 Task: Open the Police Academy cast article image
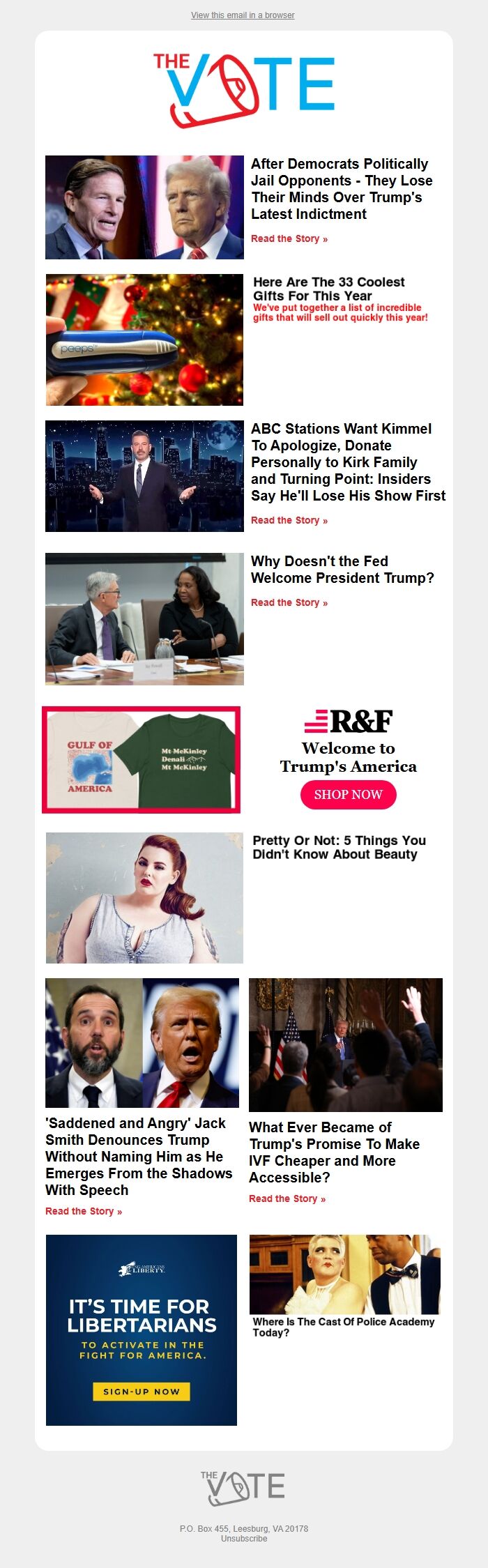345,1274
